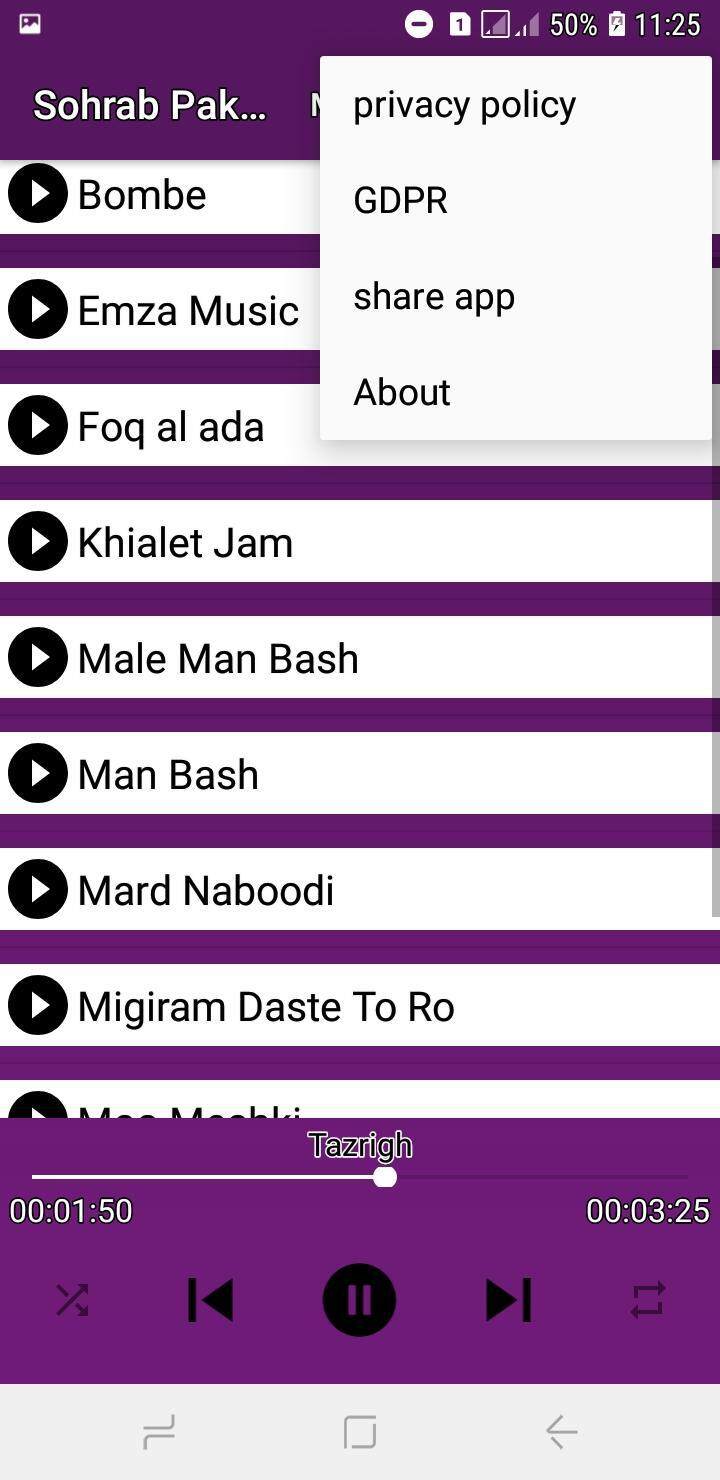Play the song Bombe

[x=38, y=193]
